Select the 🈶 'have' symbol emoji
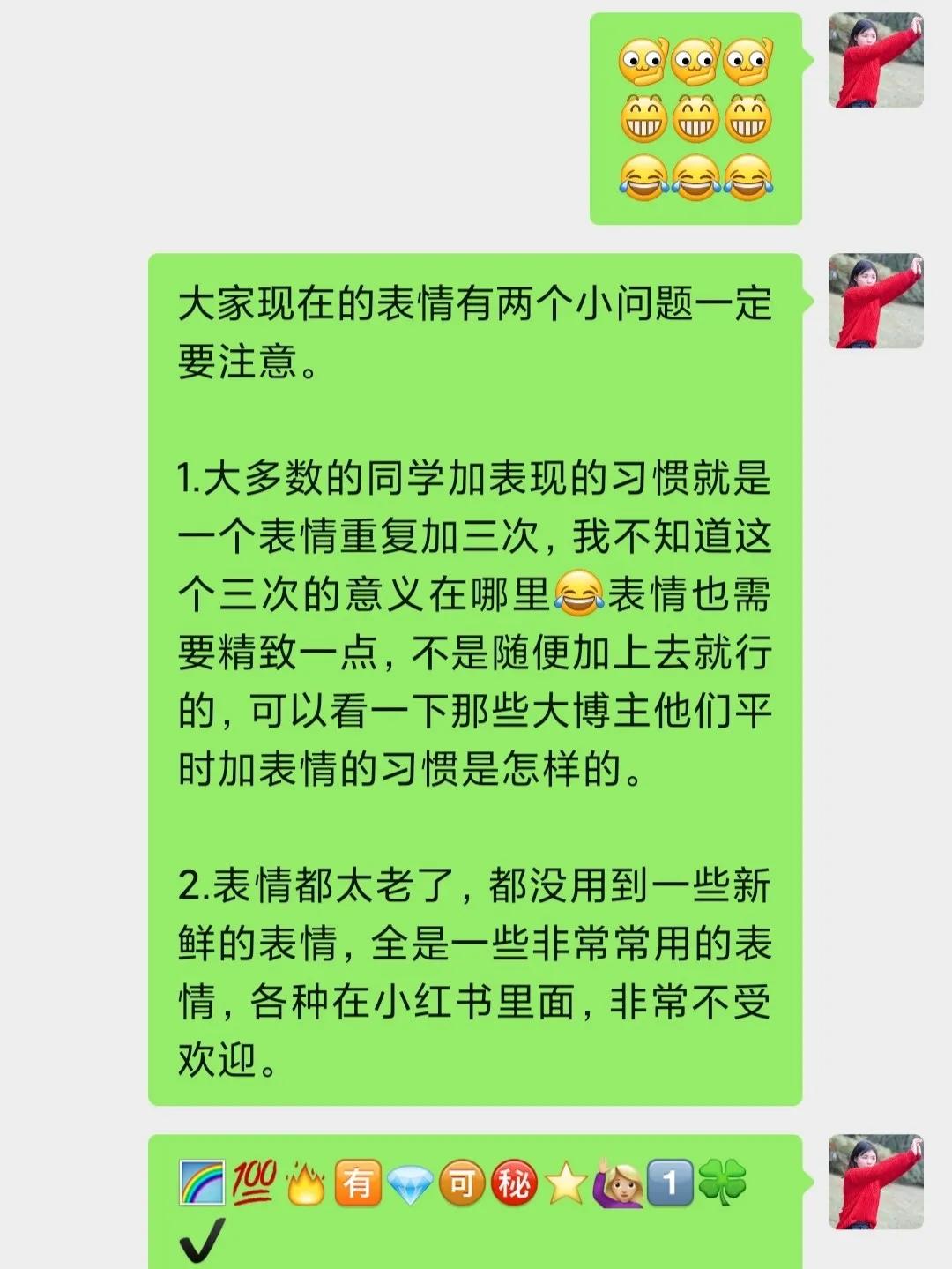This screenshot has height=1269, width=952. pyautogui.click(x=355, y=1182)
